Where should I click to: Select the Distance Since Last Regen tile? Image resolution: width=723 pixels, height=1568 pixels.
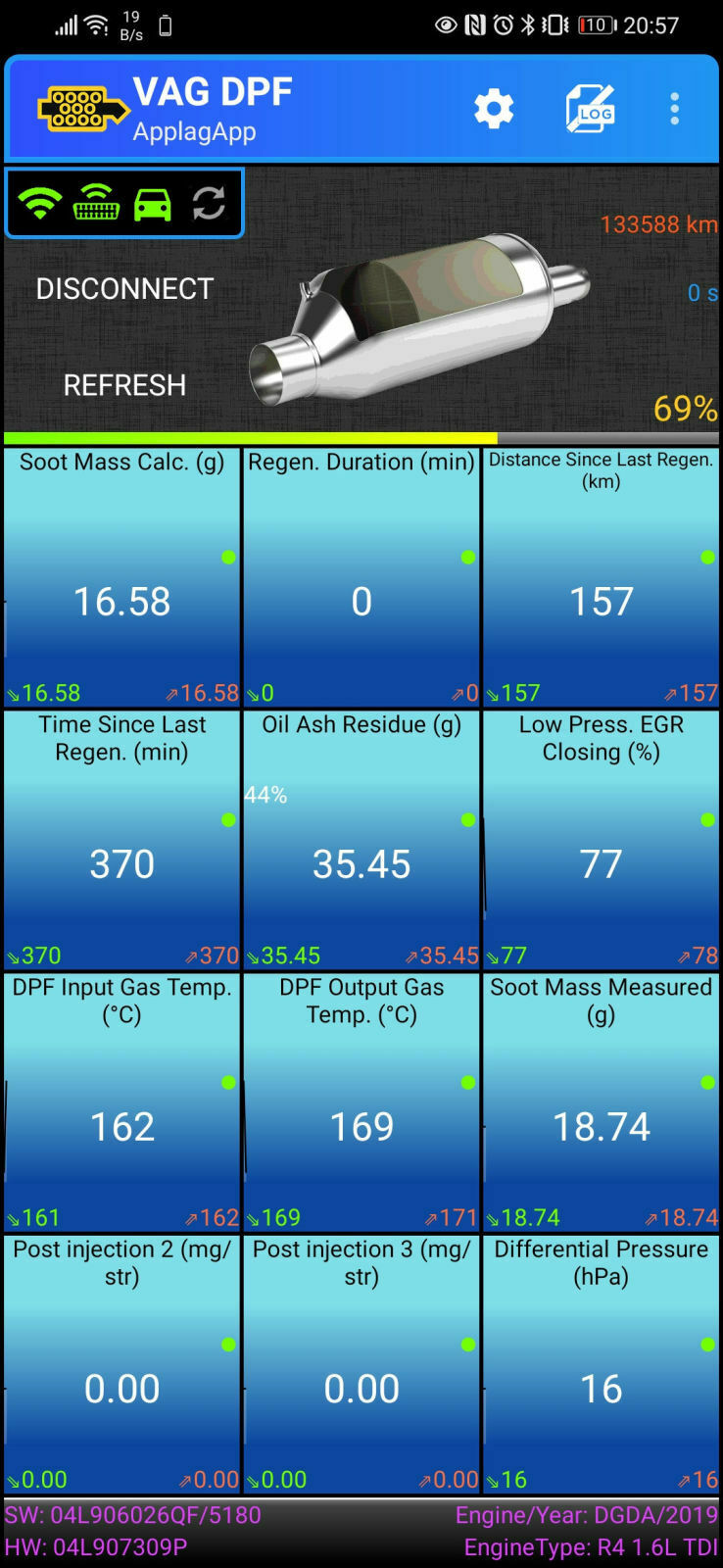coord(602,578)
